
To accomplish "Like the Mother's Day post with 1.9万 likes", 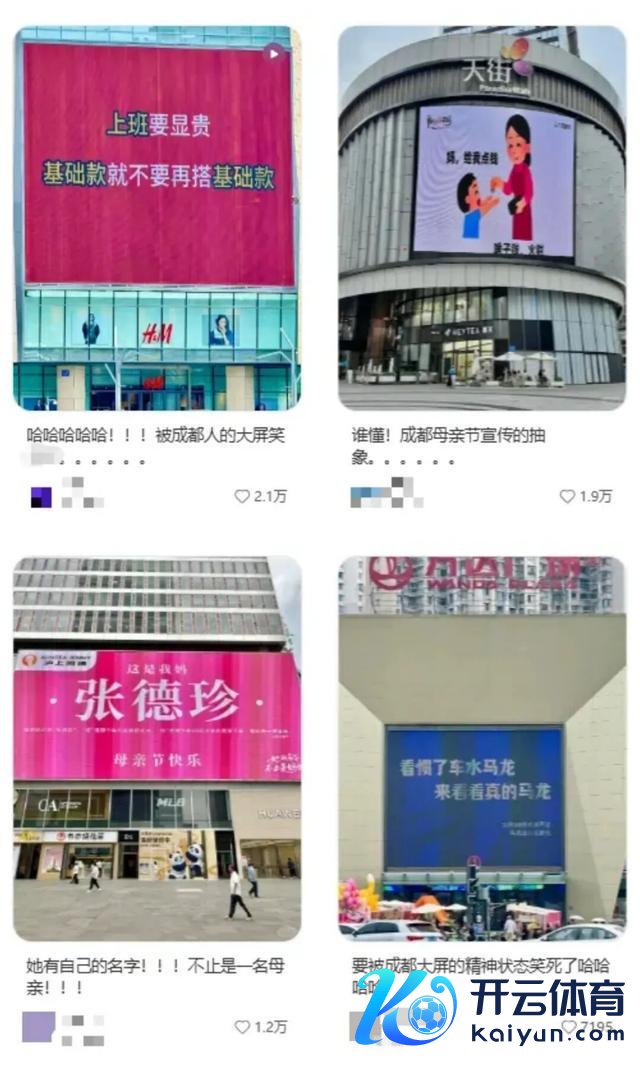I will pos(567,496).
